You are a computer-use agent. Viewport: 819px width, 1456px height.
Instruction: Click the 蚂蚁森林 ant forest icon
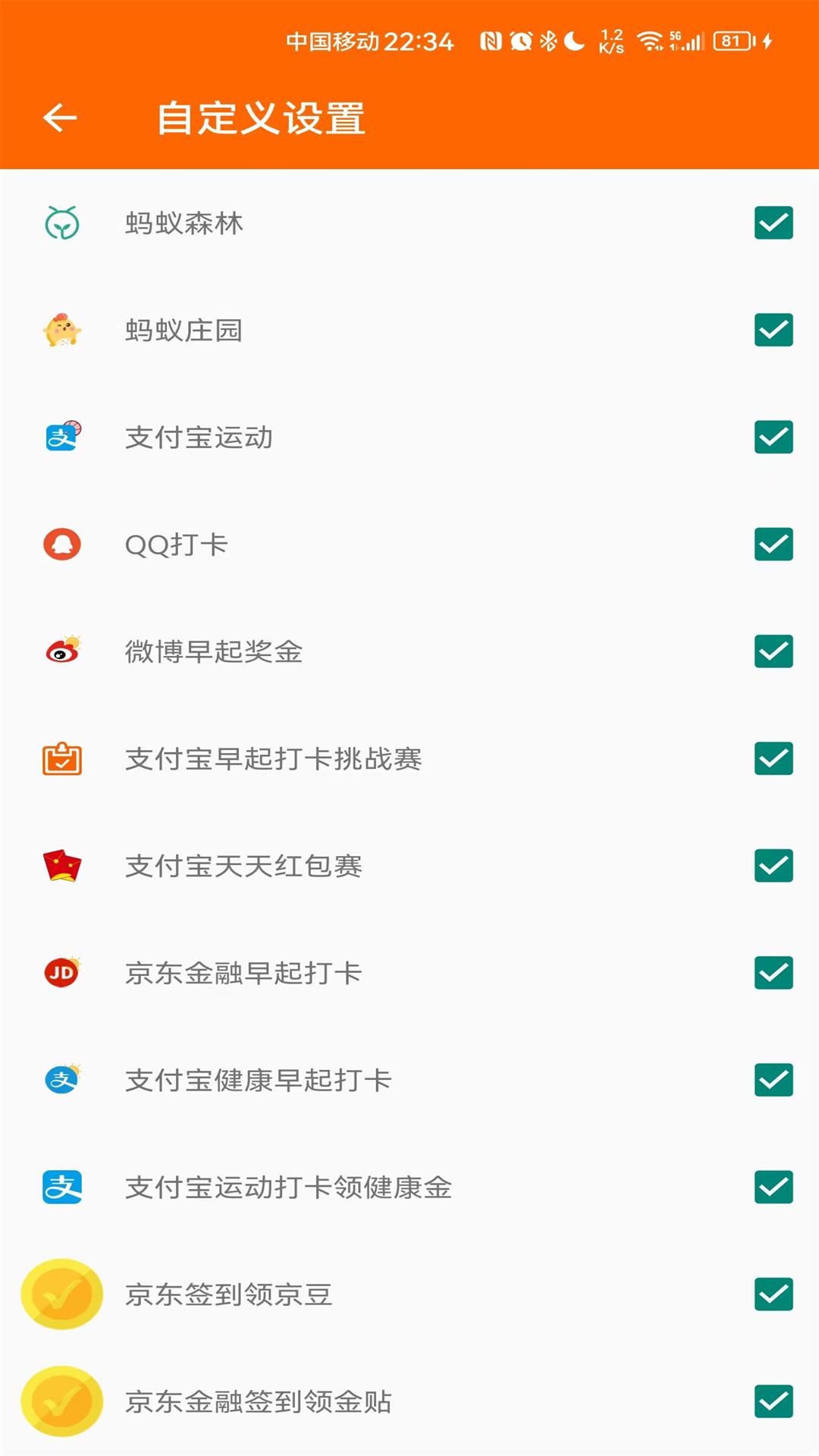[x=61, y=223]
